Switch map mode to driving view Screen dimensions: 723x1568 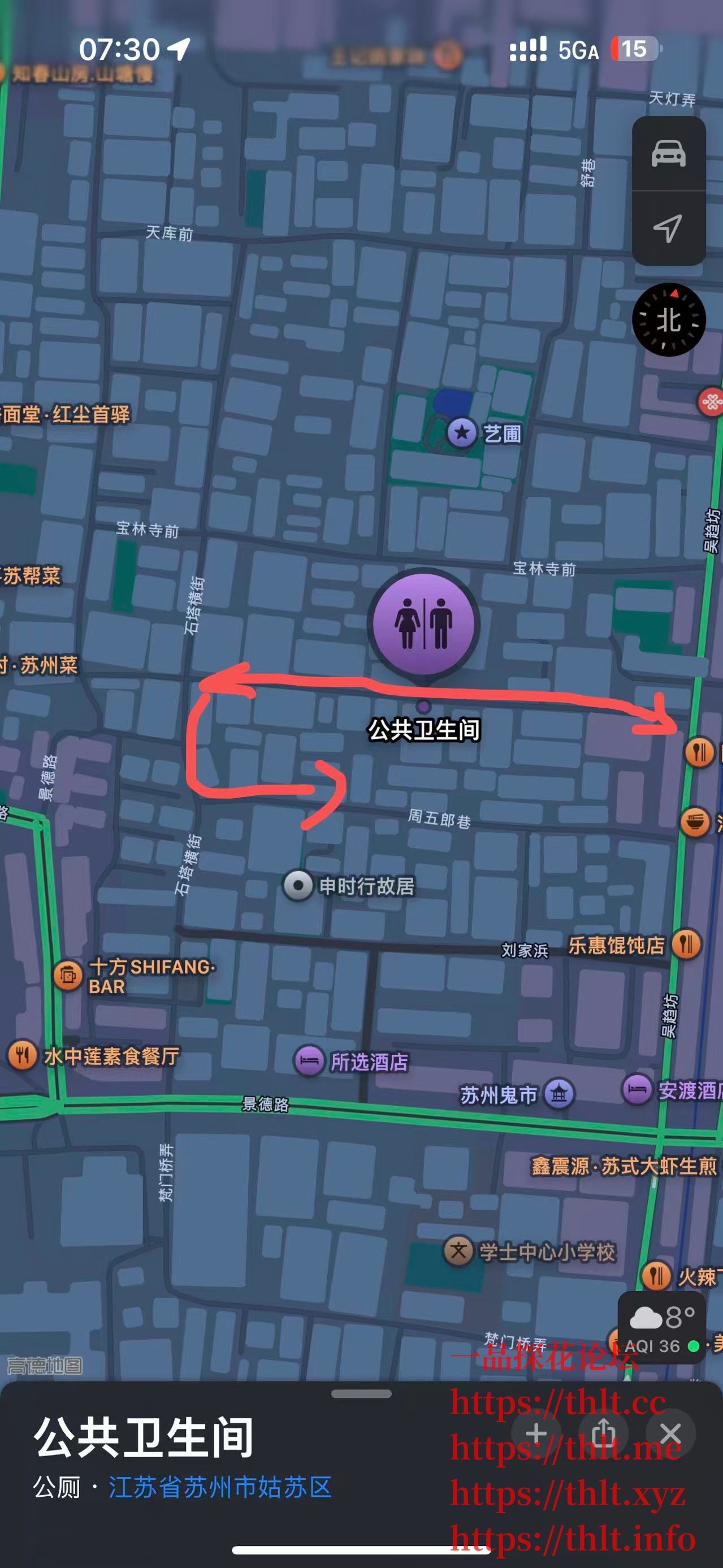(x=668, y=153)
